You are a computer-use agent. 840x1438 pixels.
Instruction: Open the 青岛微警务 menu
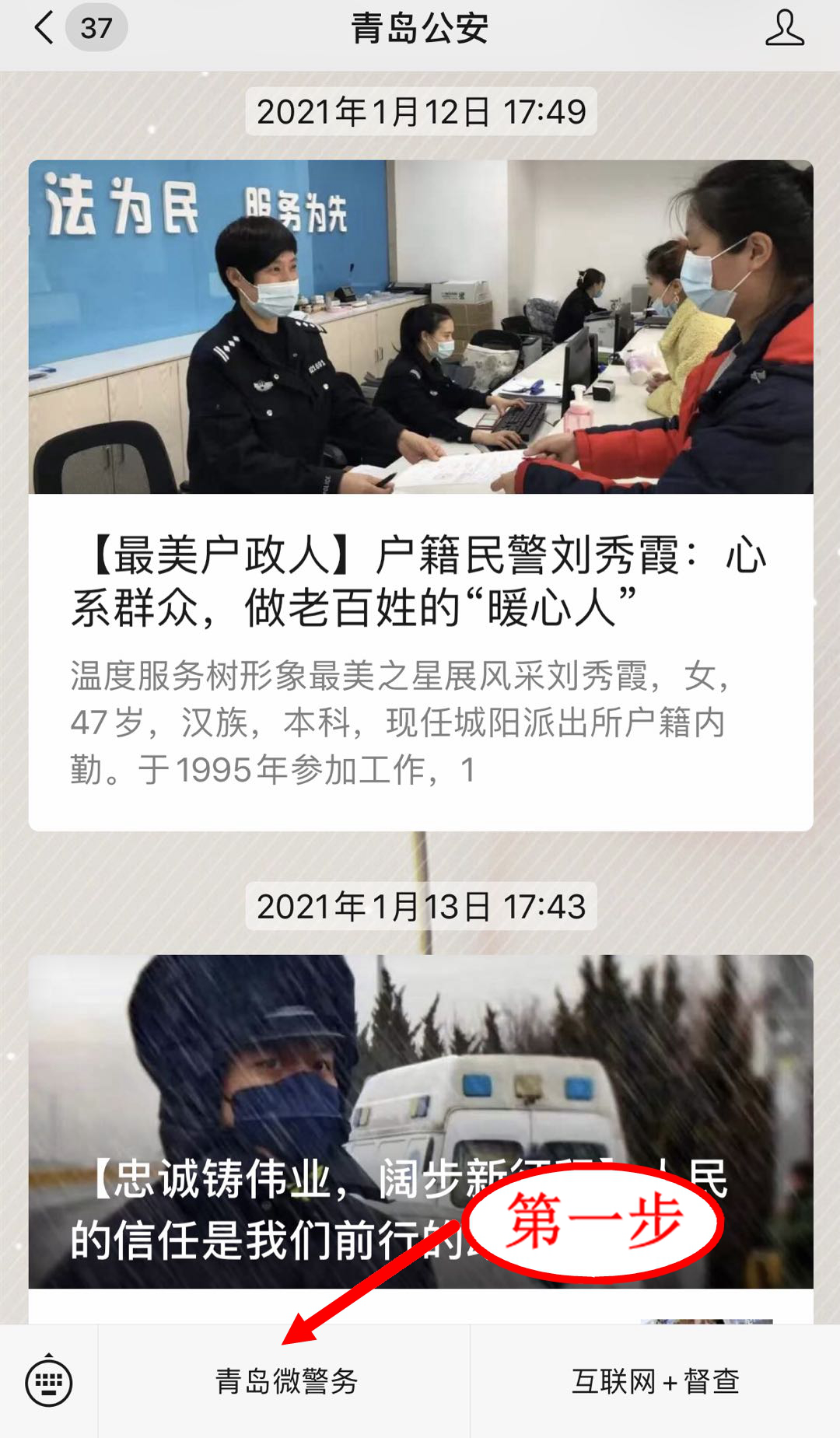pyautogui.click(x=285, y=1382)
